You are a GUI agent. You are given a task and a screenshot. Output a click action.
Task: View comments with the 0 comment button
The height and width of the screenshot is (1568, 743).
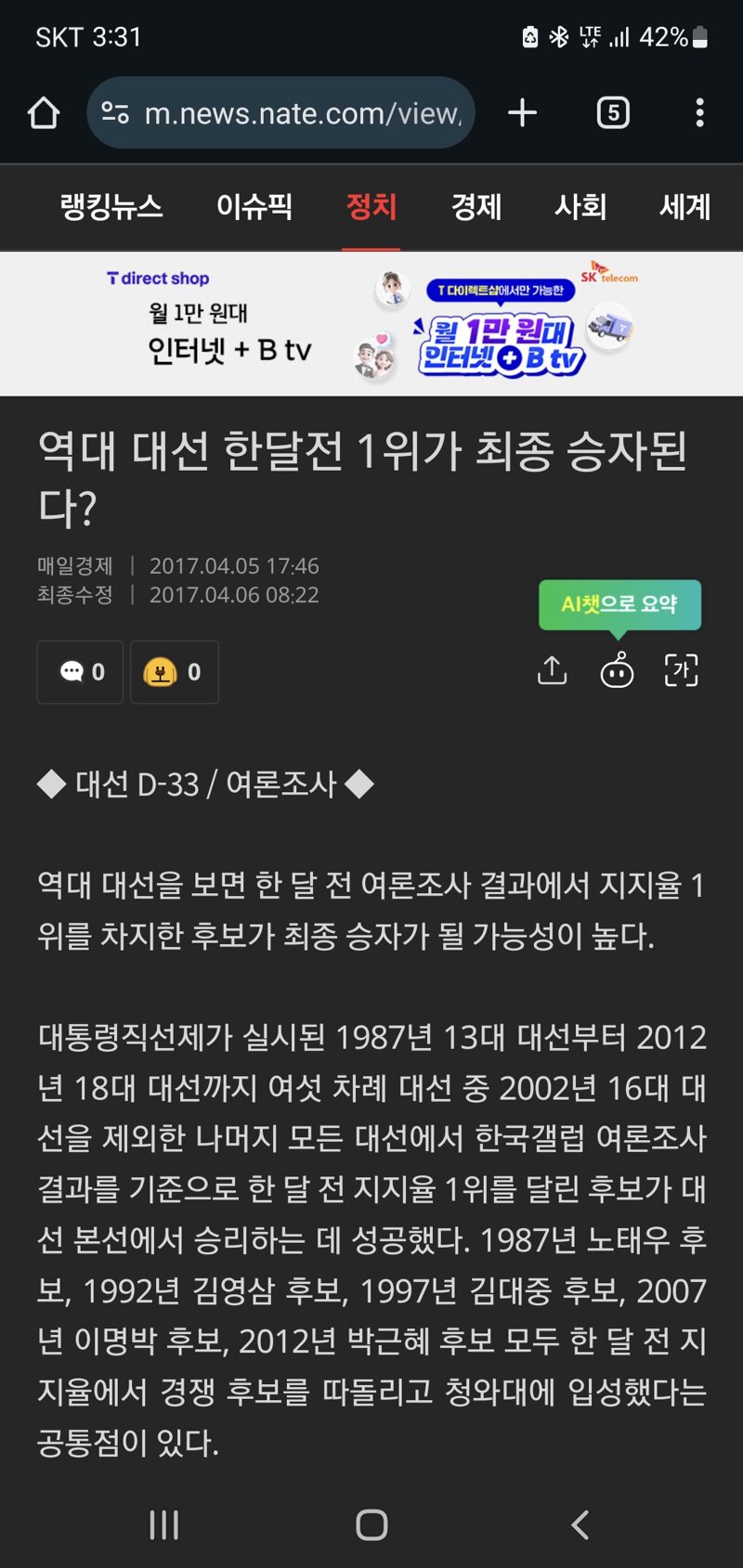81,672
